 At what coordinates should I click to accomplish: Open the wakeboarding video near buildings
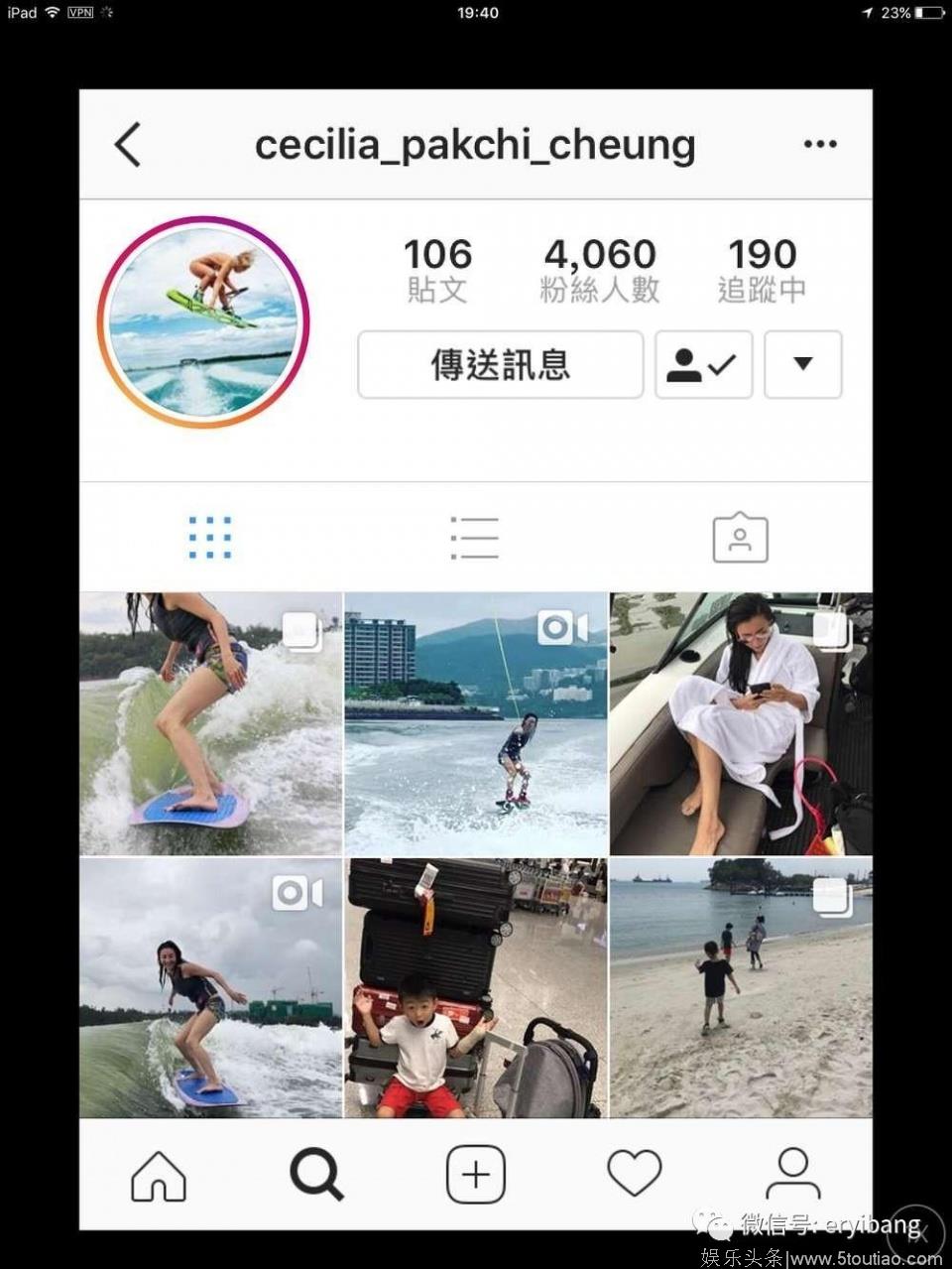coord(475,724)
